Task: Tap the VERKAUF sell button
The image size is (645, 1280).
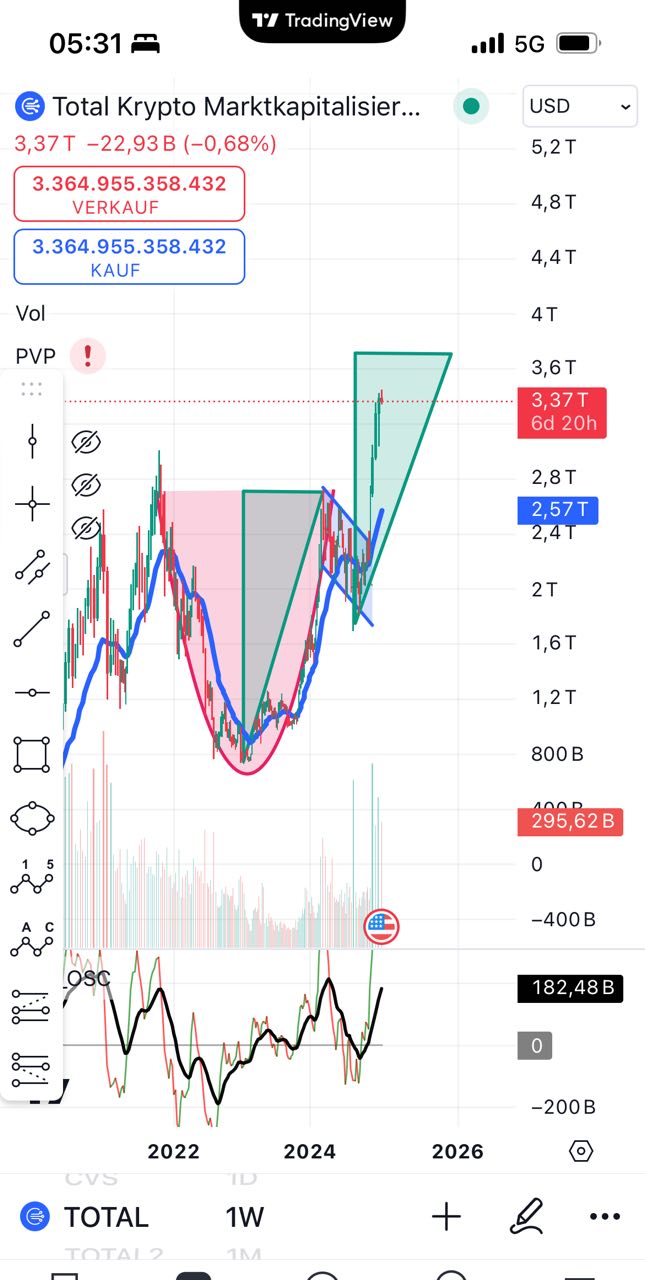Action: click(x=129, y=194)
